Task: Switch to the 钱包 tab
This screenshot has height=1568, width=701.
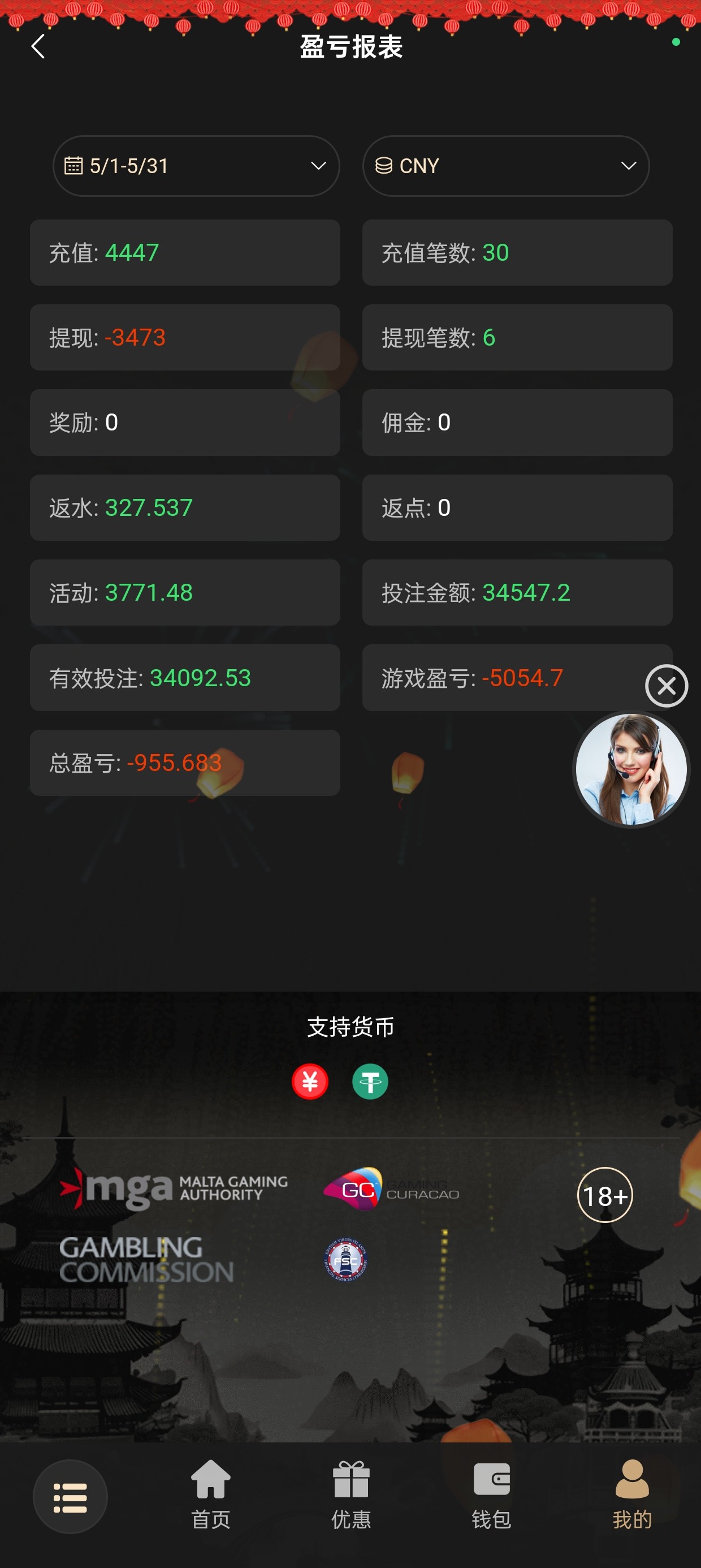Action: click(x=491, y=1495)
